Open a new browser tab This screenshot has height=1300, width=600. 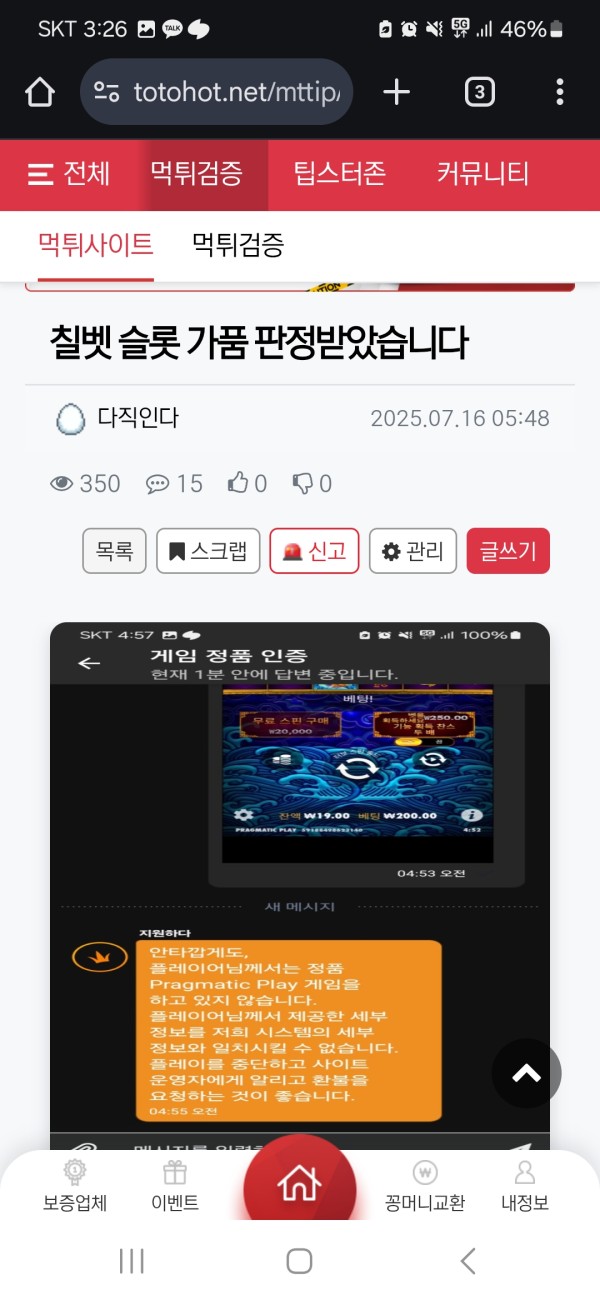point(396,93)
